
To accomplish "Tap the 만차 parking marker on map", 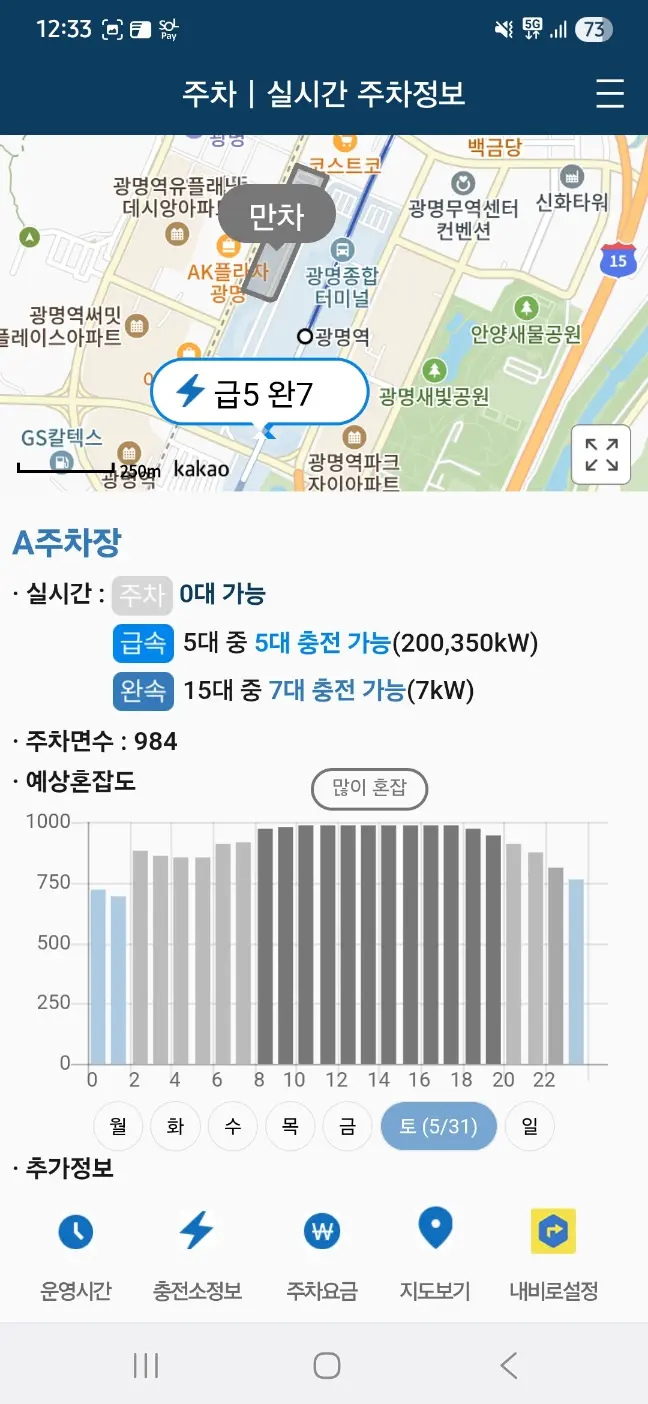I will [x=277, y=215].
